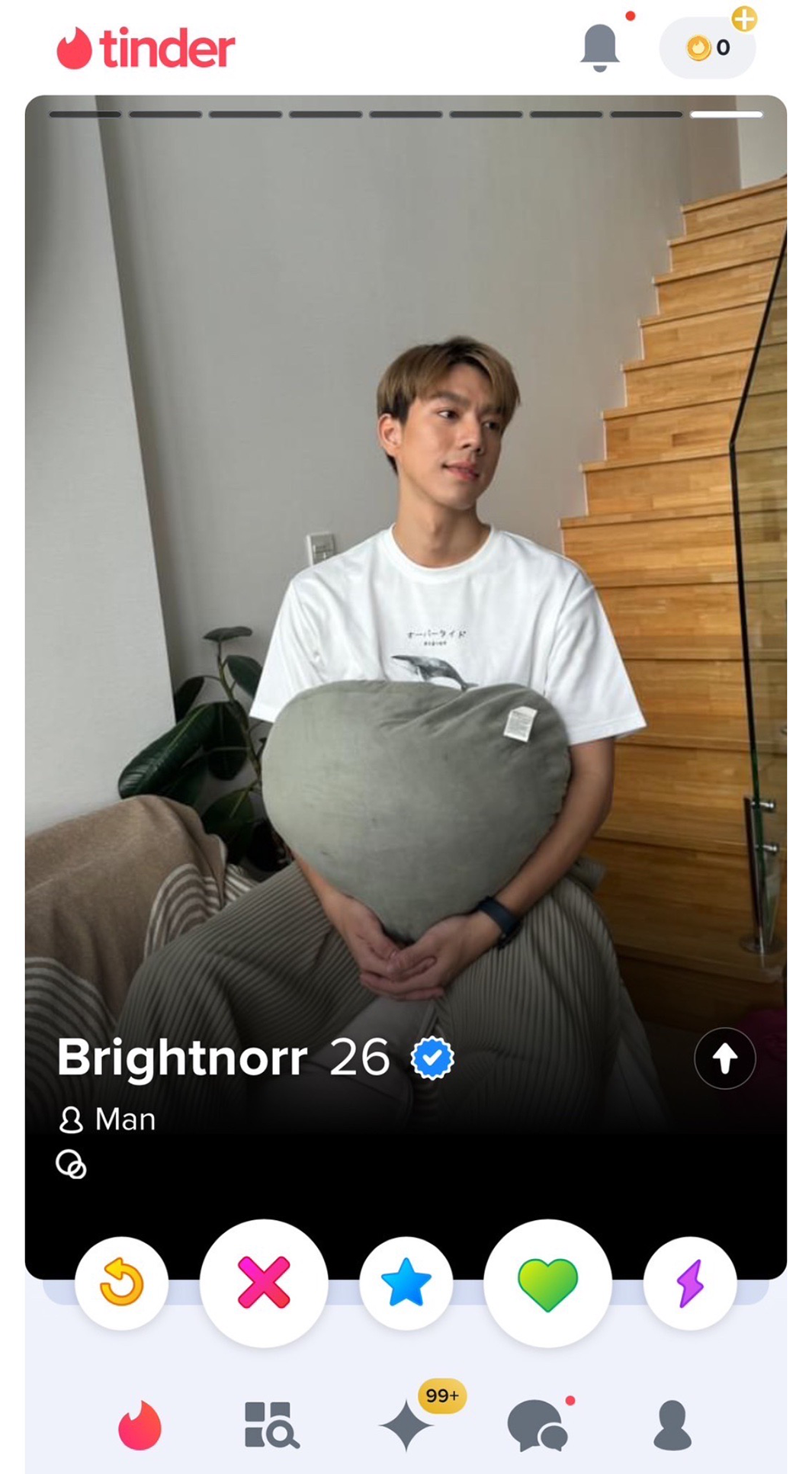Image resolution: width=812 pixels, height=1474 pixels.
Task: Reject Brightnorr with the X button
Action: pos(264,1283)
